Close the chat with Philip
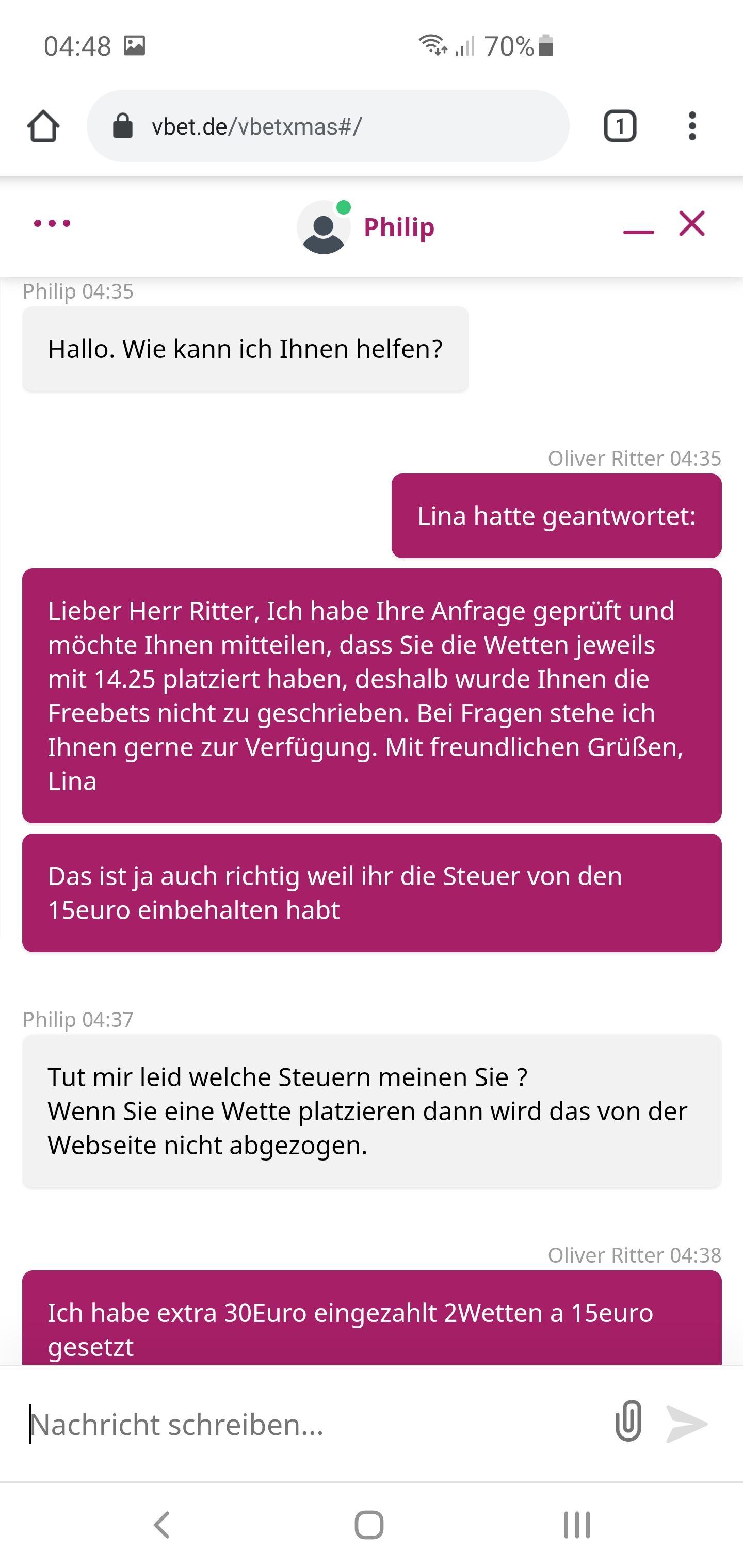Screen dimensions: 743x1568 click(x=692, y=223)
